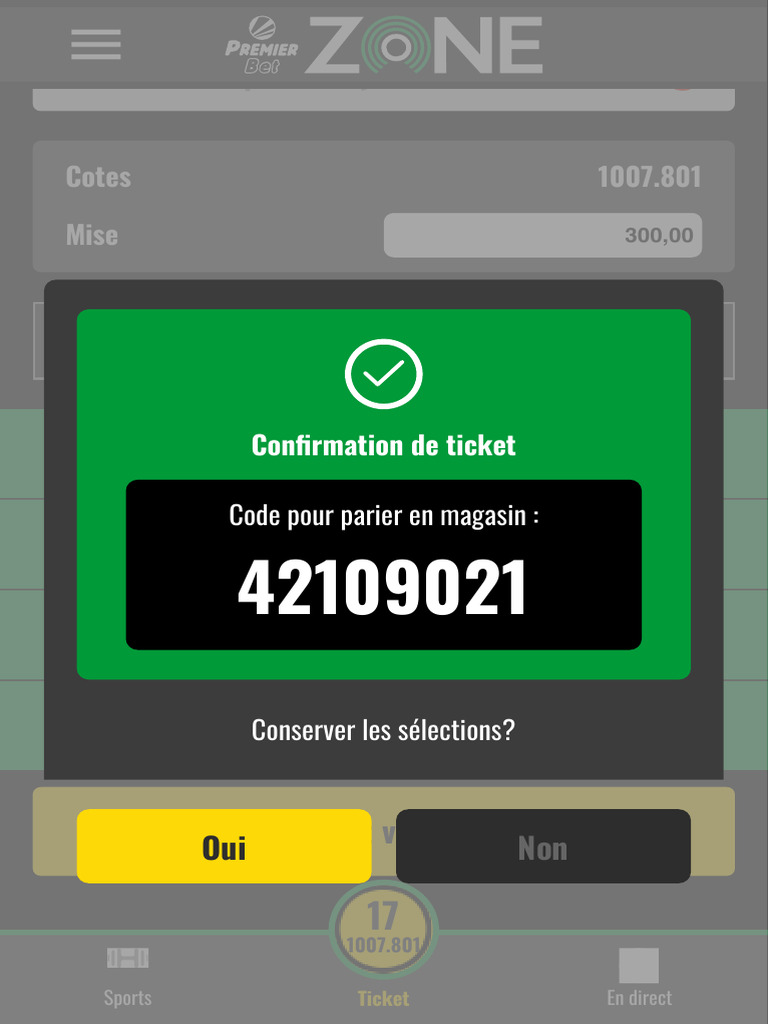
Task: Switch to the Sports tab
Action: click(x=127, y=978)
